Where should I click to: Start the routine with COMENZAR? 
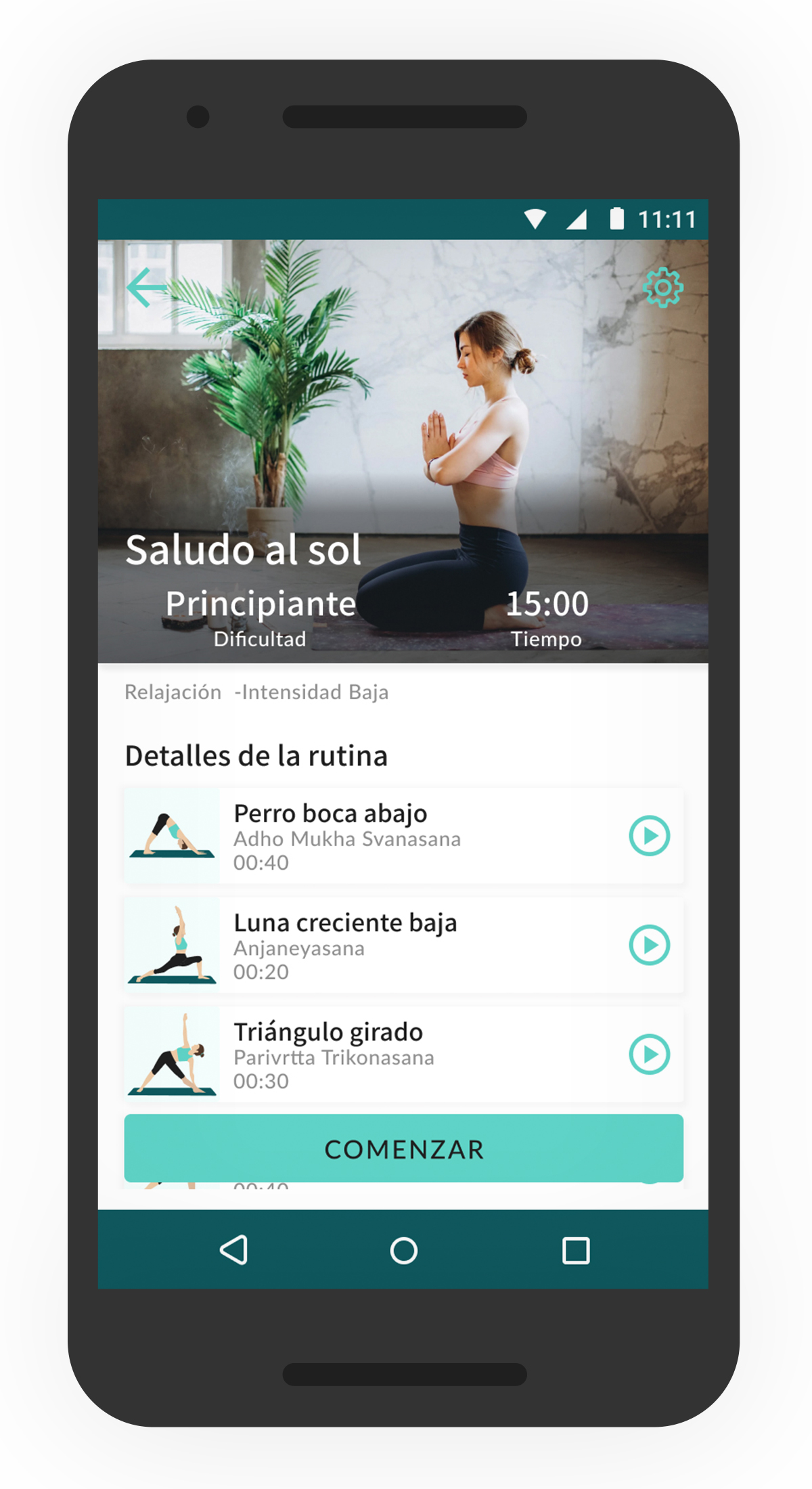tap(403, 1149)
